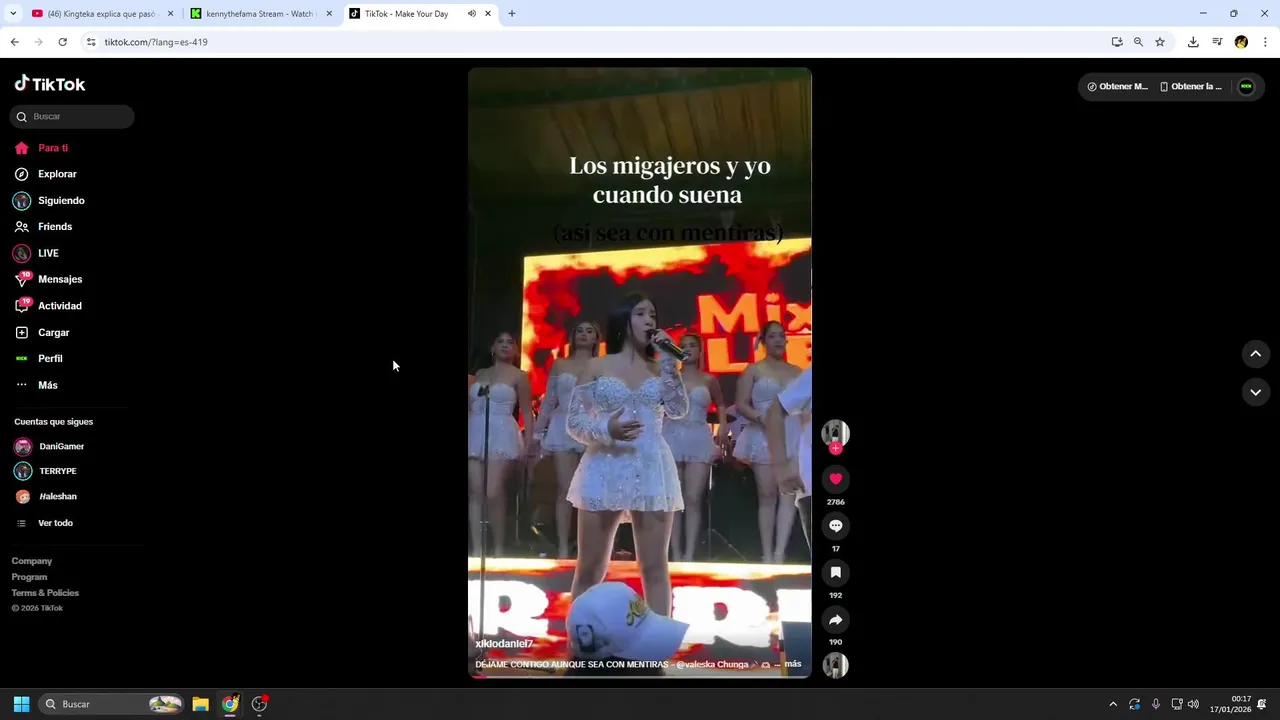
Task: Reload the page in browser toolbar
Action: pyautogui.click(x=62, y=42)
